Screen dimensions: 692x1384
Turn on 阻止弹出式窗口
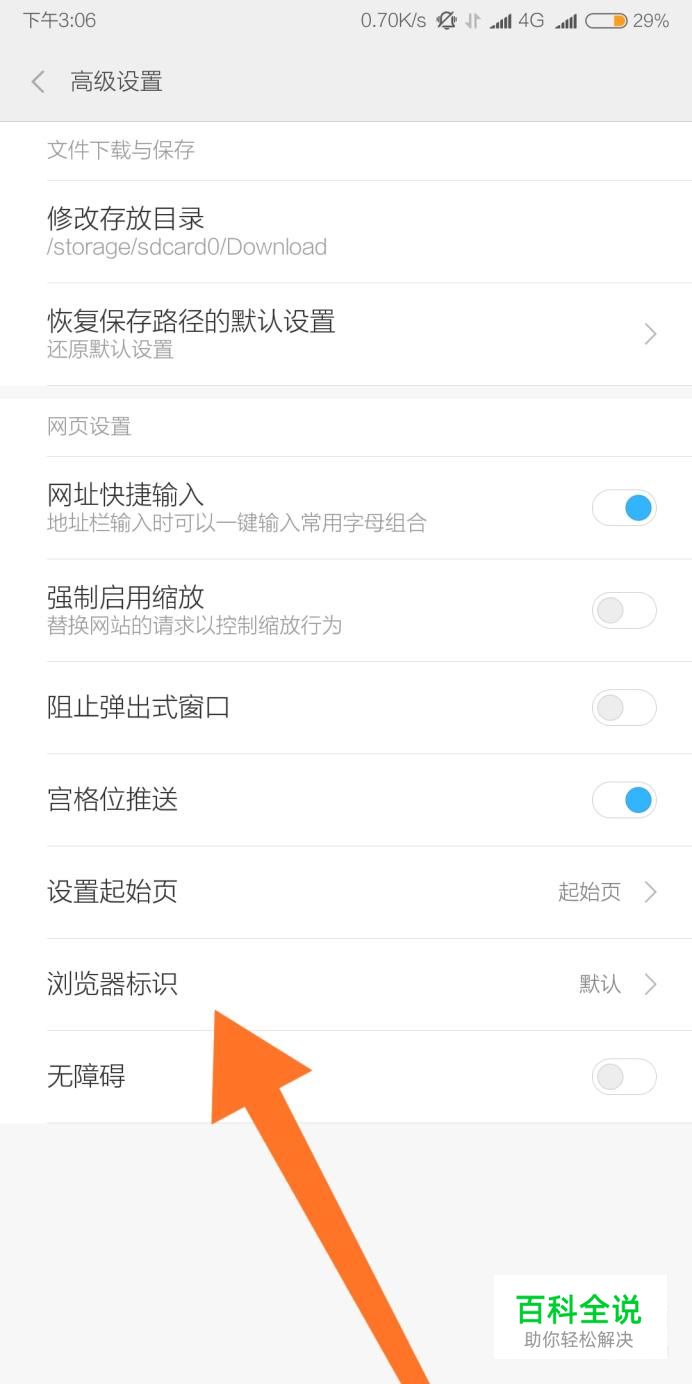[x=624, y=708]
